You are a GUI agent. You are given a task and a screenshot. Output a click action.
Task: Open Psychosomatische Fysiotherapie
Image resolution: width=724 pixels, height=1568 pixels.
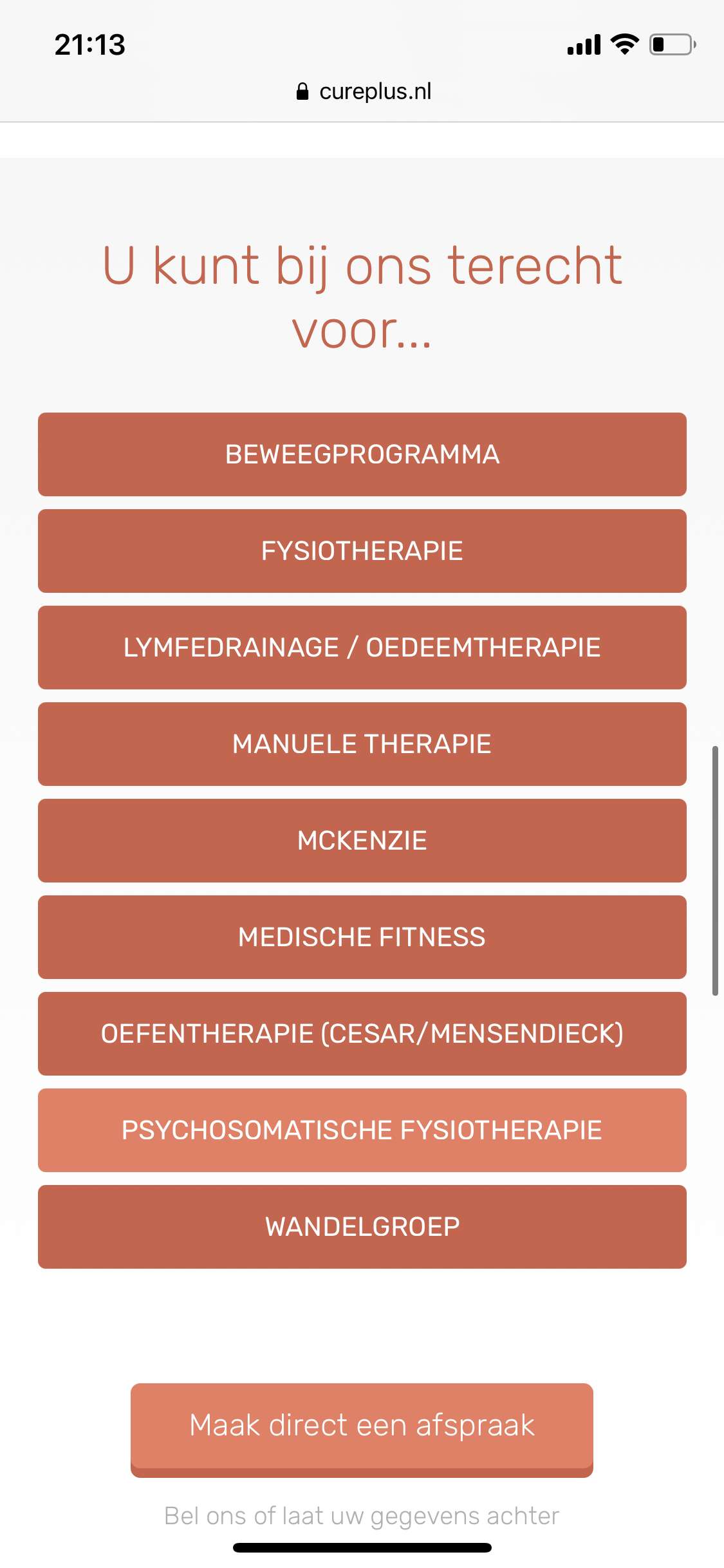362,1130
